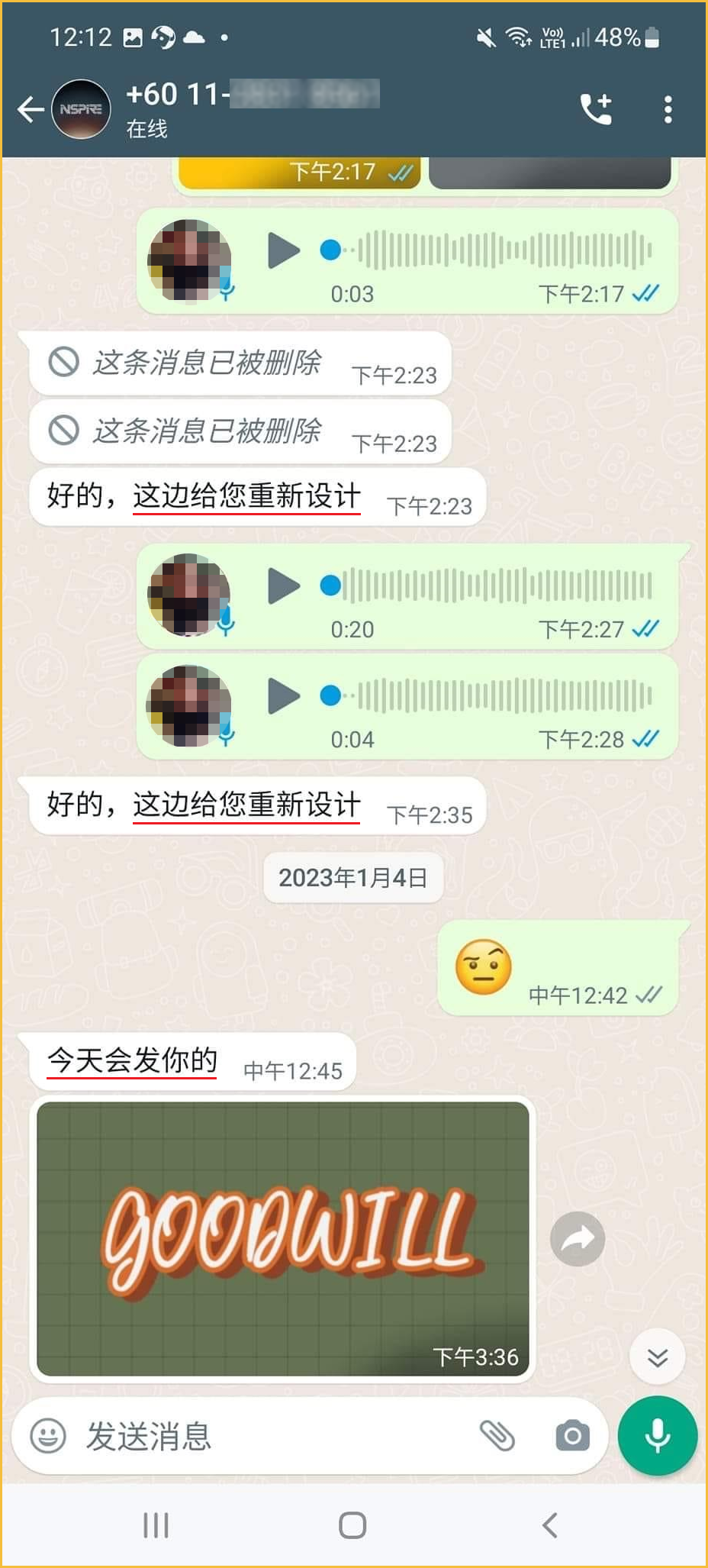This screenshot has height=1568, width=708.
Task: Open recent apps
Action: (156, 1525)
